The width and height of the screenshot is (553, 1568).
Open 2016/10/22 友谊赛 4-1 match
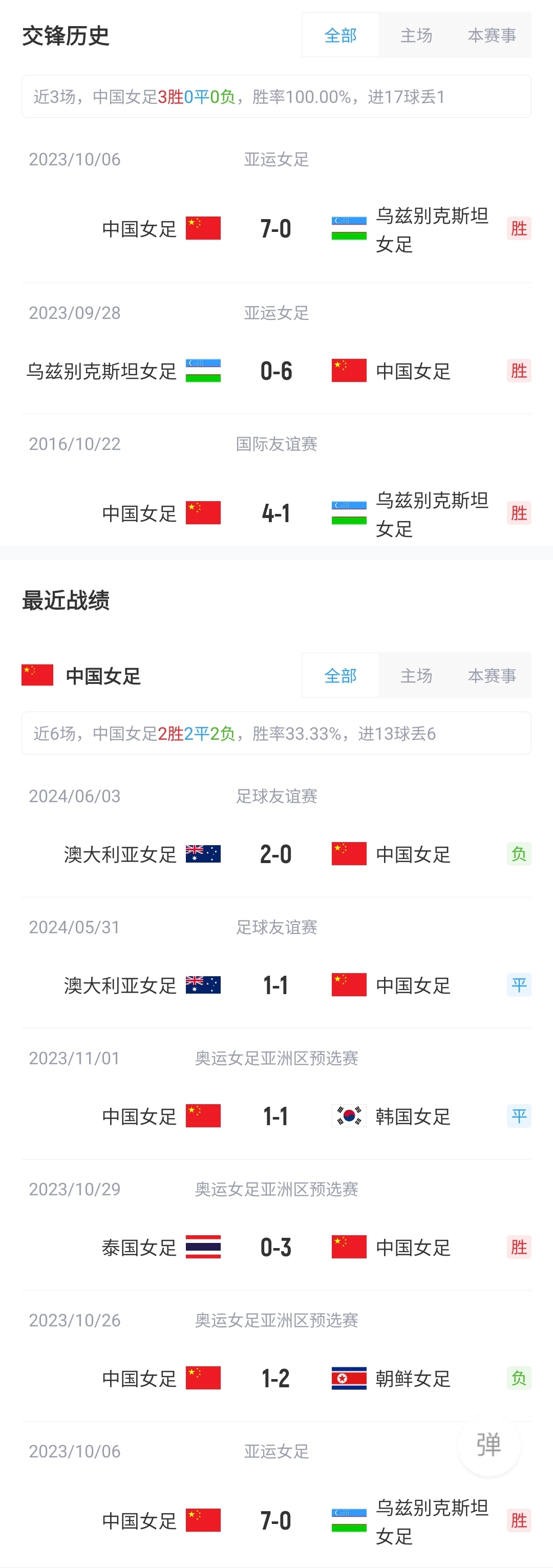pos(276,513)
